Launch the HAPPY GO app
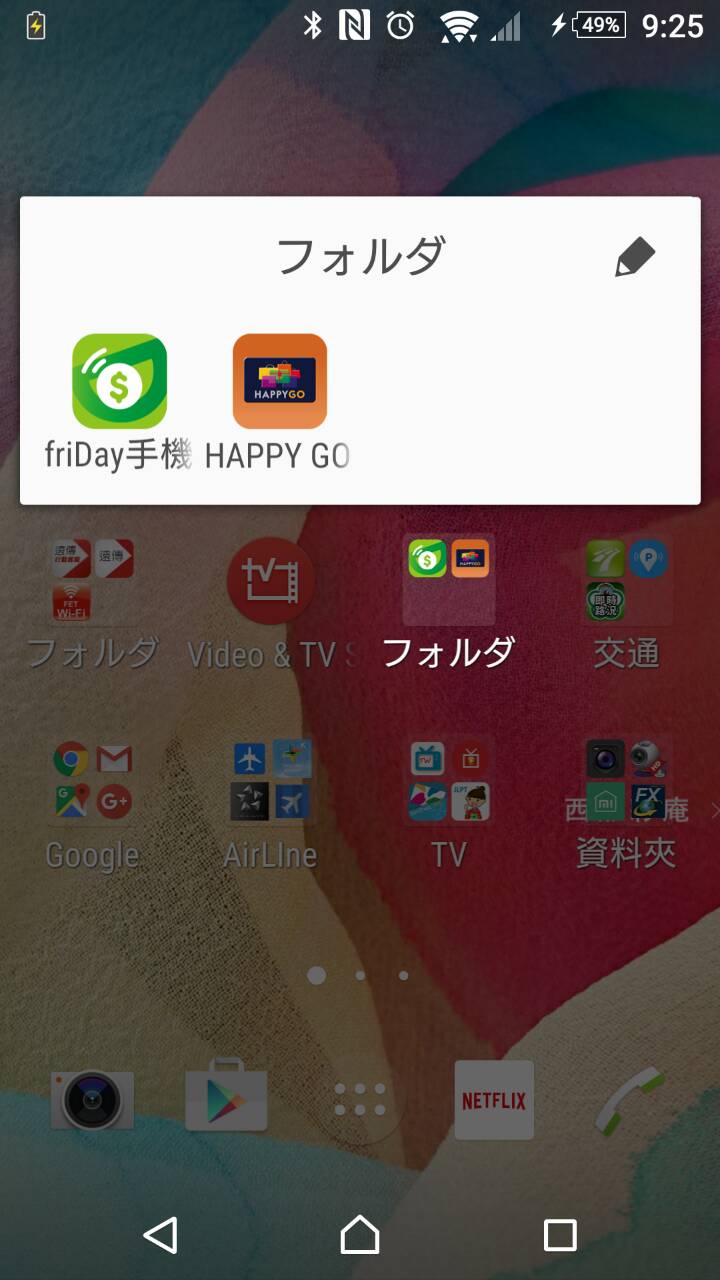This screenshot has width=720, height=1280. (x=279, y=383)
